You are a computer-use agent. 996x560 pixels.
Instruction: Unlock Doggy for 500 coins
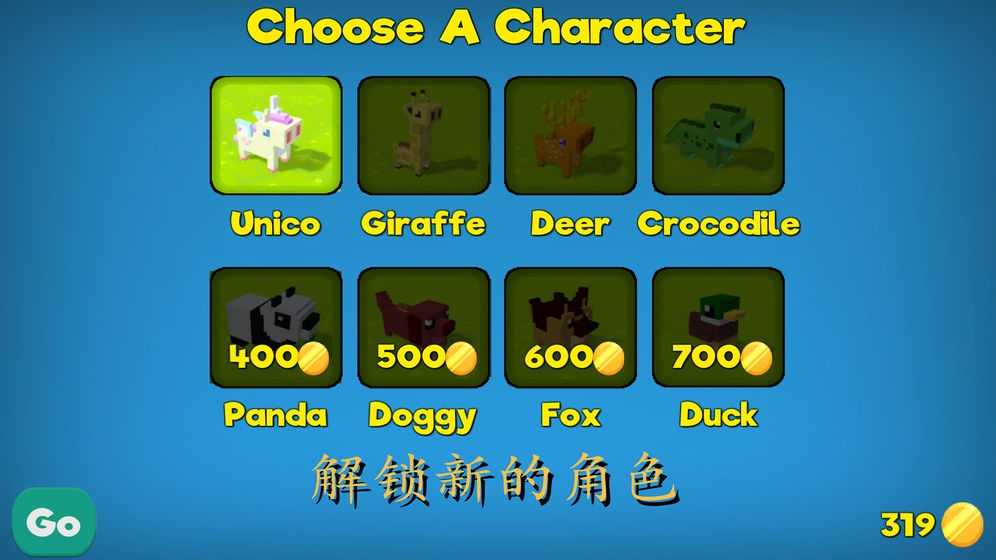coord(424,327)
